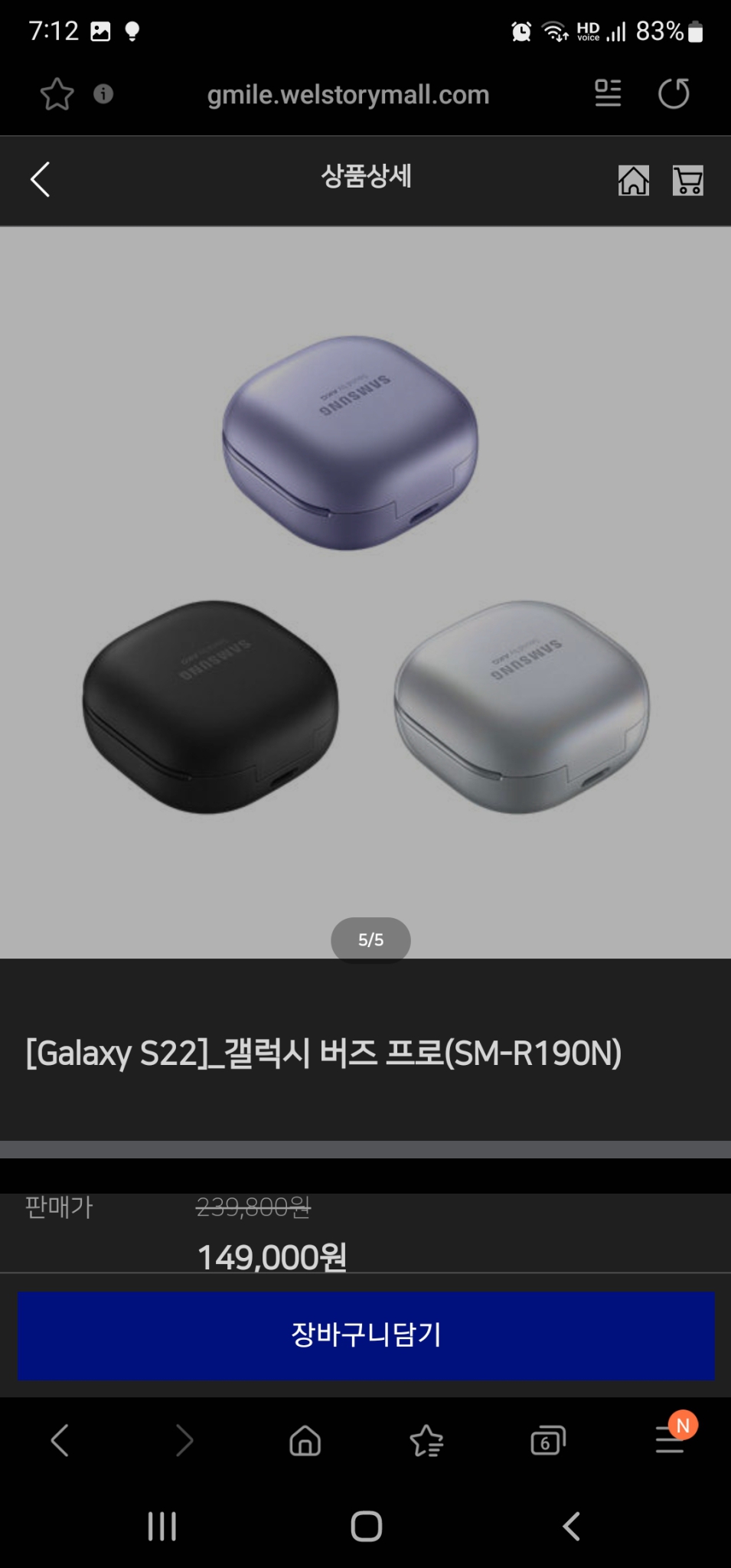Go forward using the bottom navigation arrow
This screenshot has height=1568, width=731.
point(182,1439)
